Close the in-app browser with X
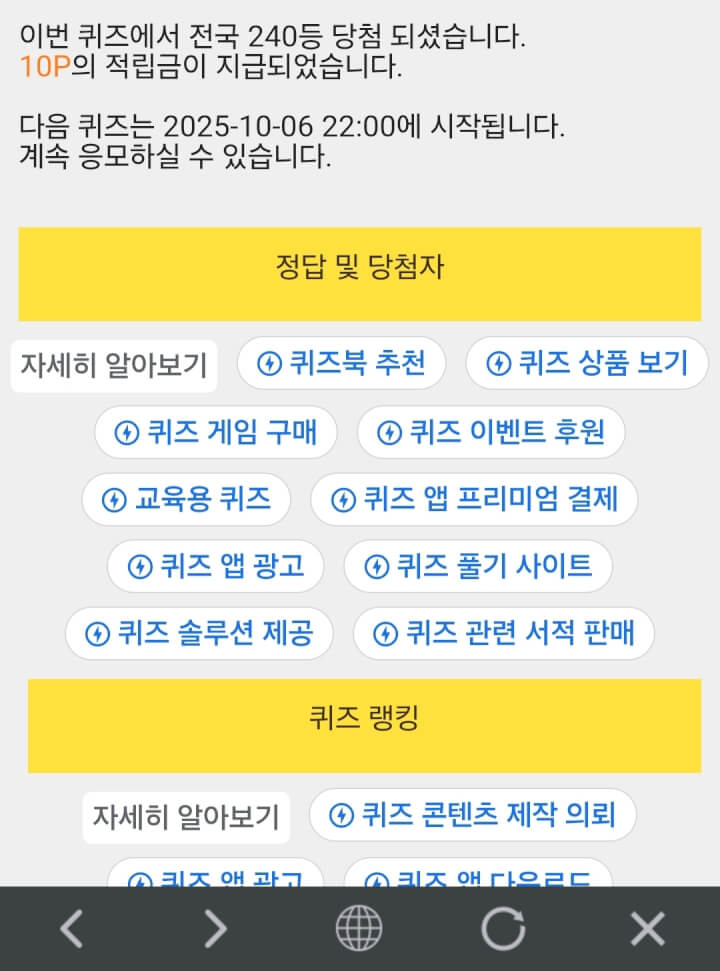 (x=647, y=929)
